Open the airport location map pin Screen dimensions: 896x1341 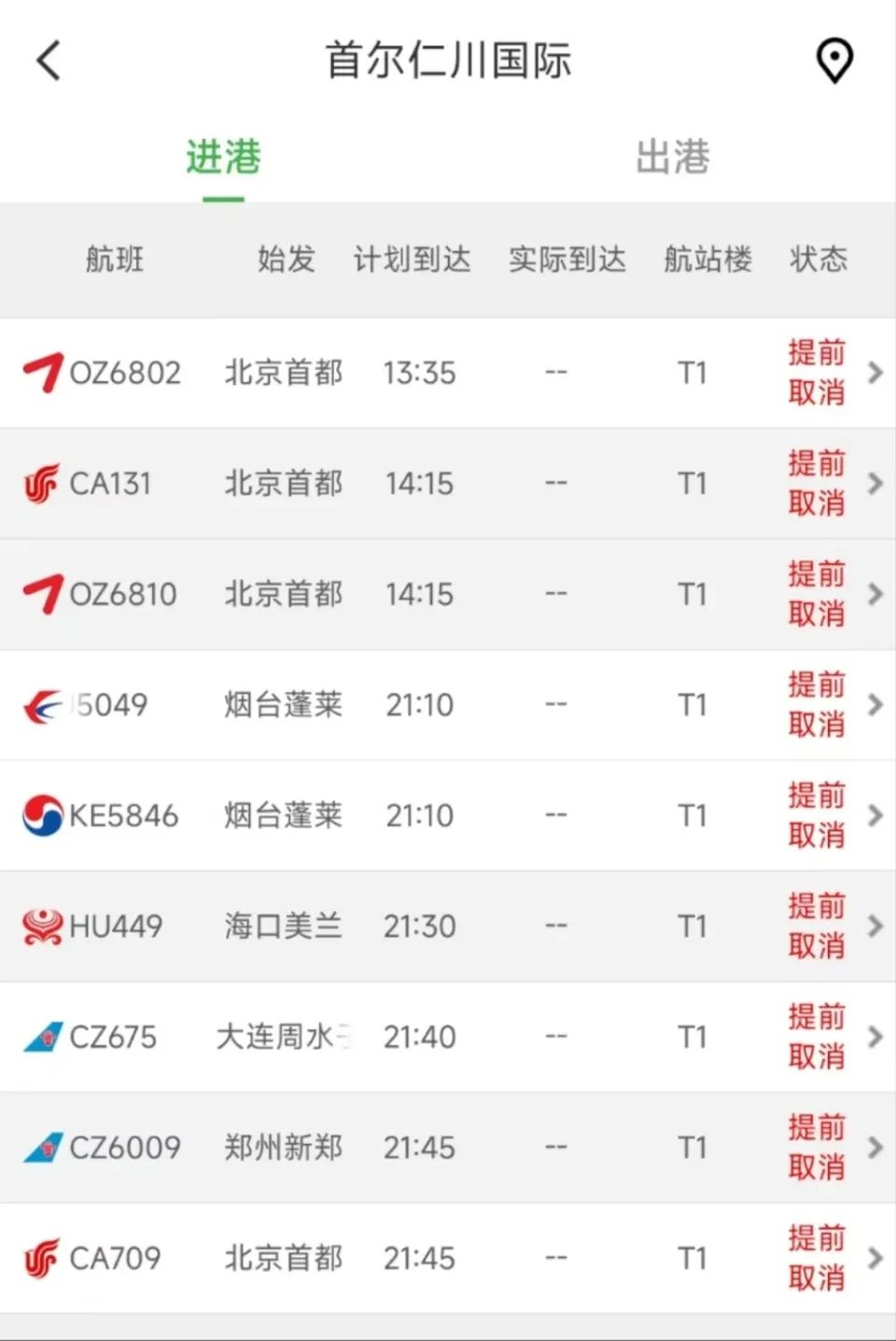coord(834,61)
